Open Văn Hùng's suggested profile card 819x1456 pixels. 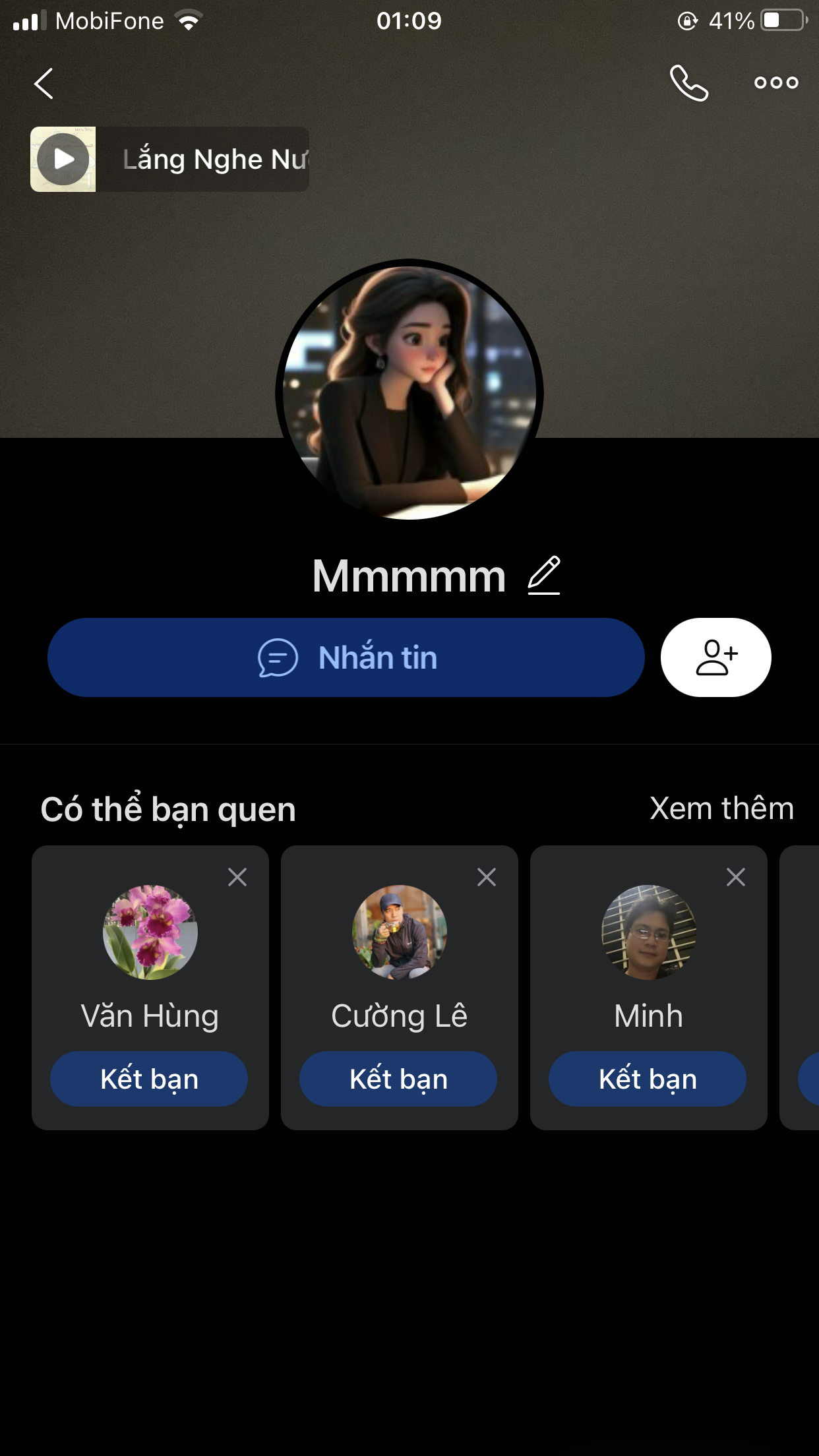pos(150,932)
